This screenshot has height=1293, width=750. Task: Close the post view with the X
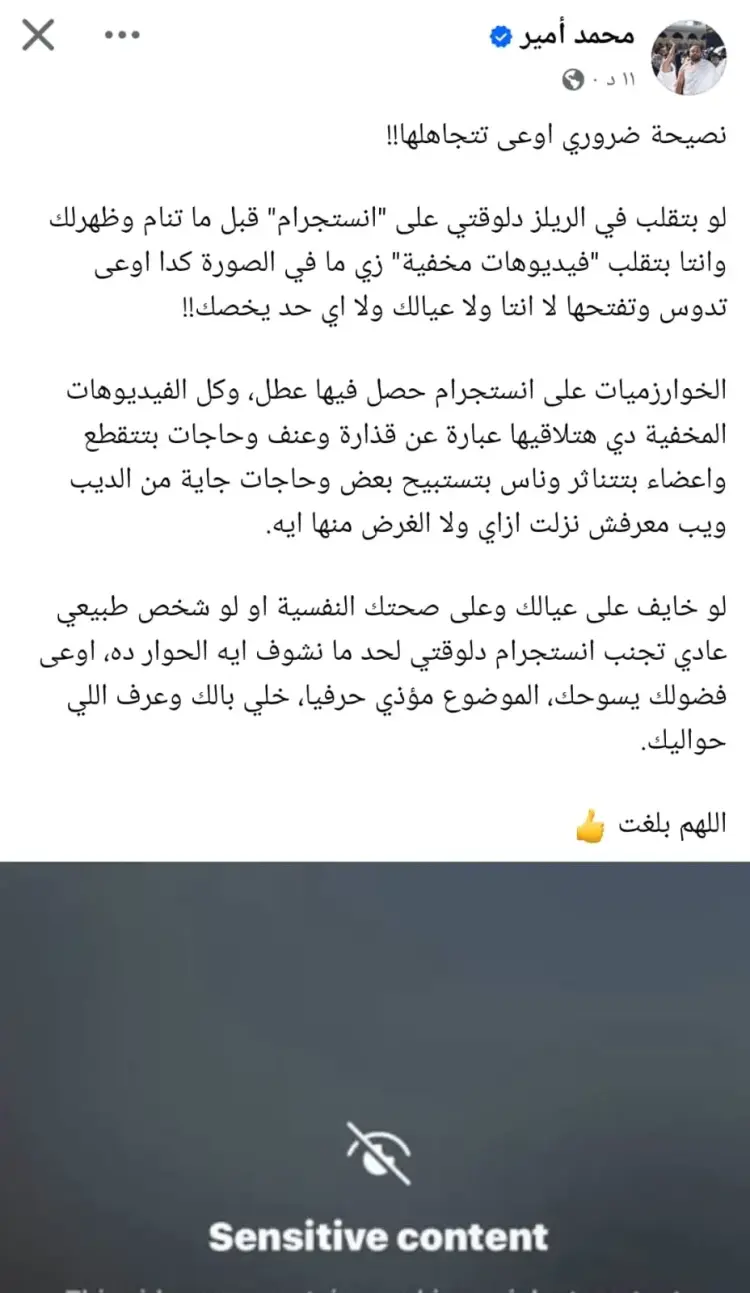click(x=38, y=36)
